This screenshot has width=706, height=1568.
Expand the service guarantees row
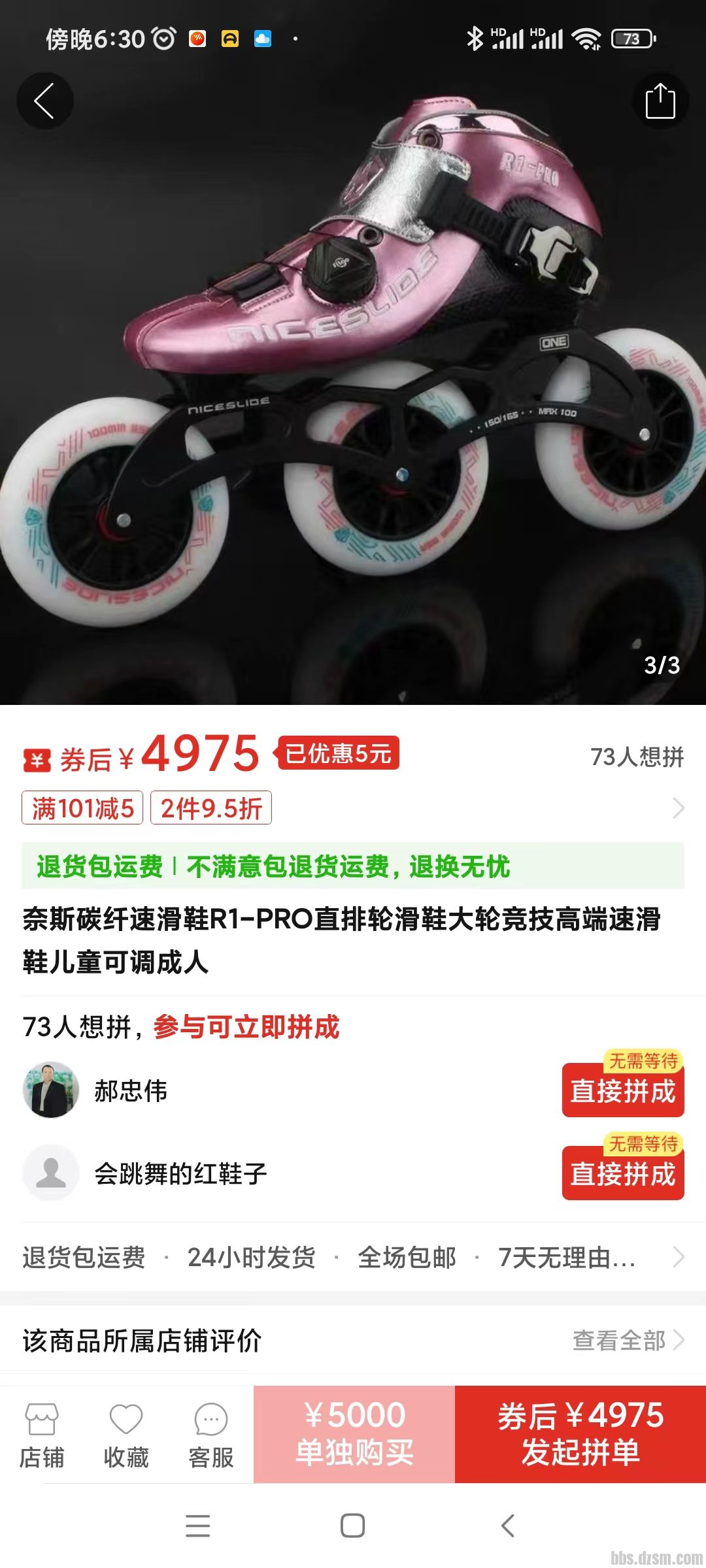click(679, 1257)
